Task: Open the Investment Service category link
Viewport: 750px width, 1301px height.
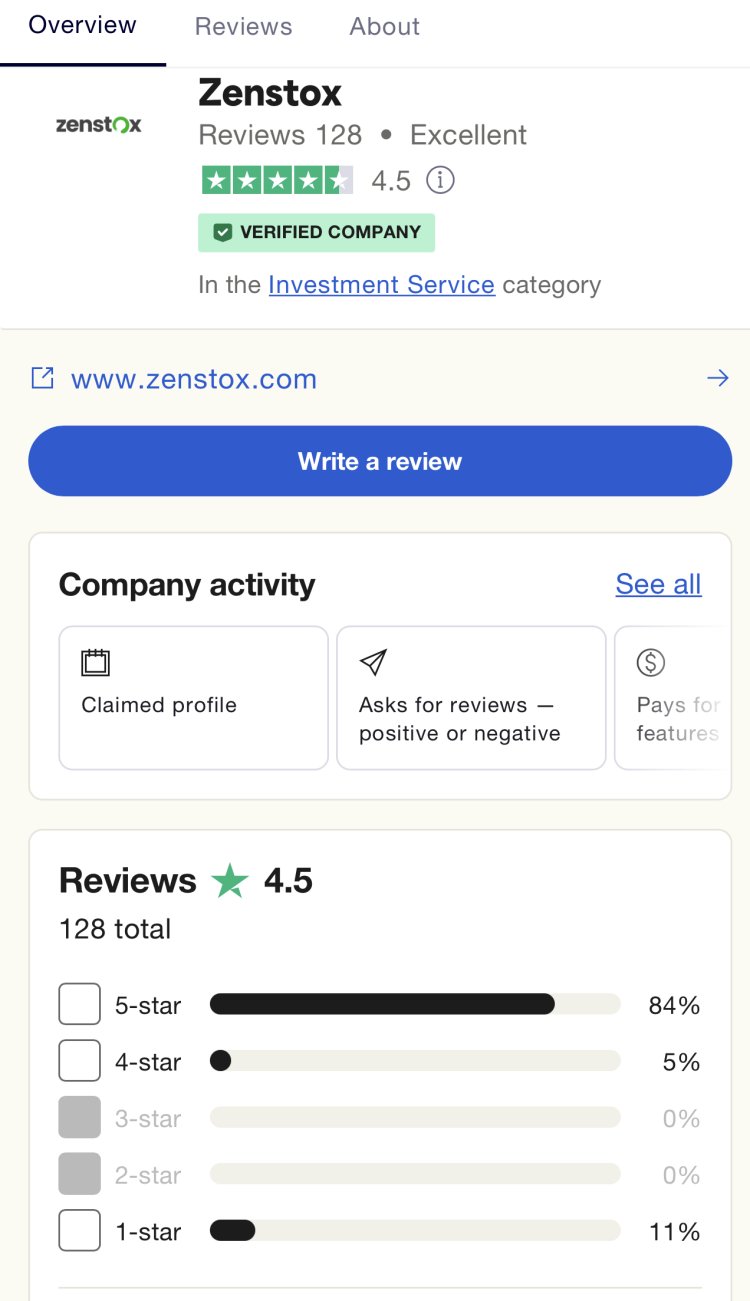Action: click(381, 285)
